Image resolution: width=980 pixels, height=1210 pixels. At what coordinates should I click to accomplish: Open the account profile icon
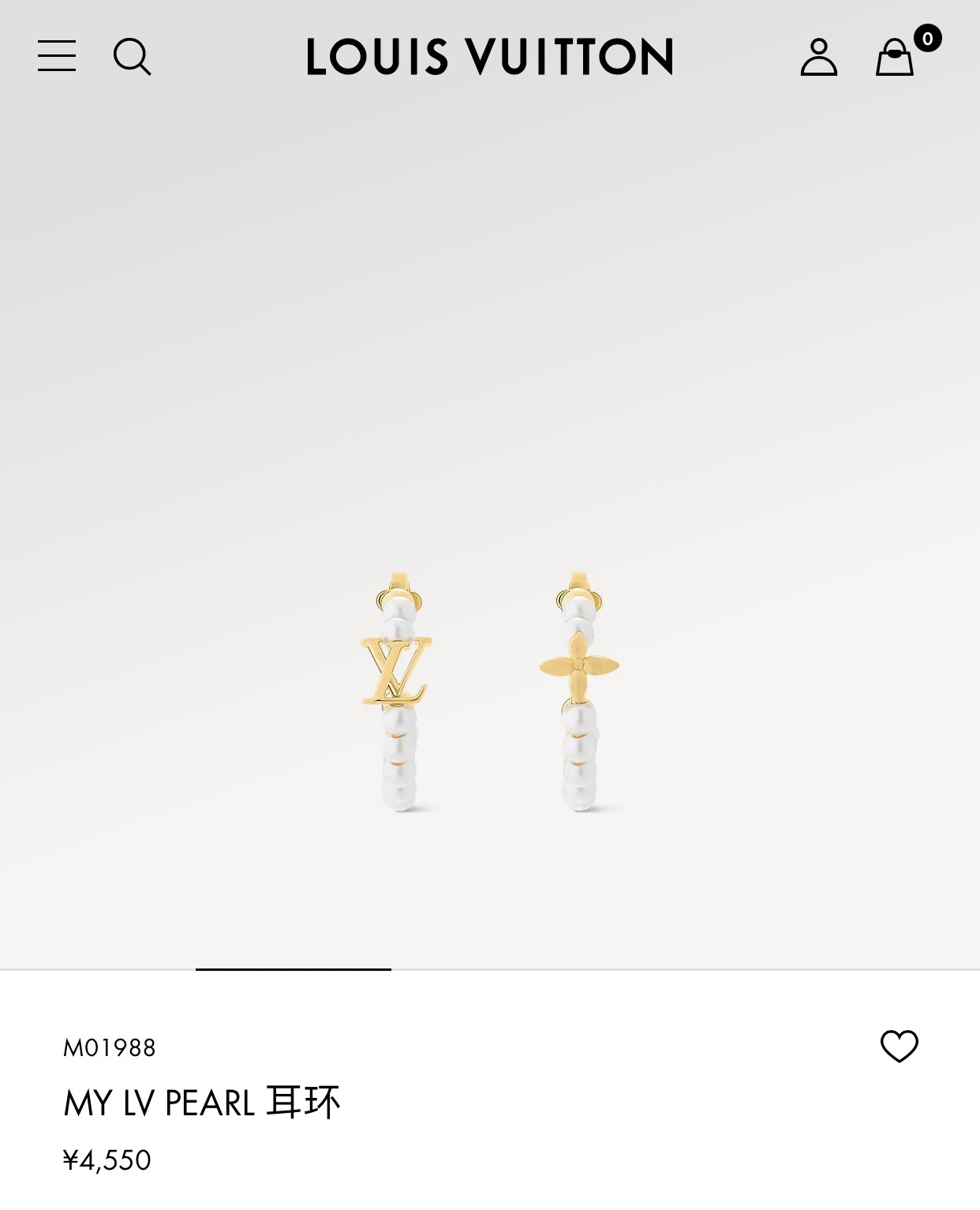[x=818, y=57]
